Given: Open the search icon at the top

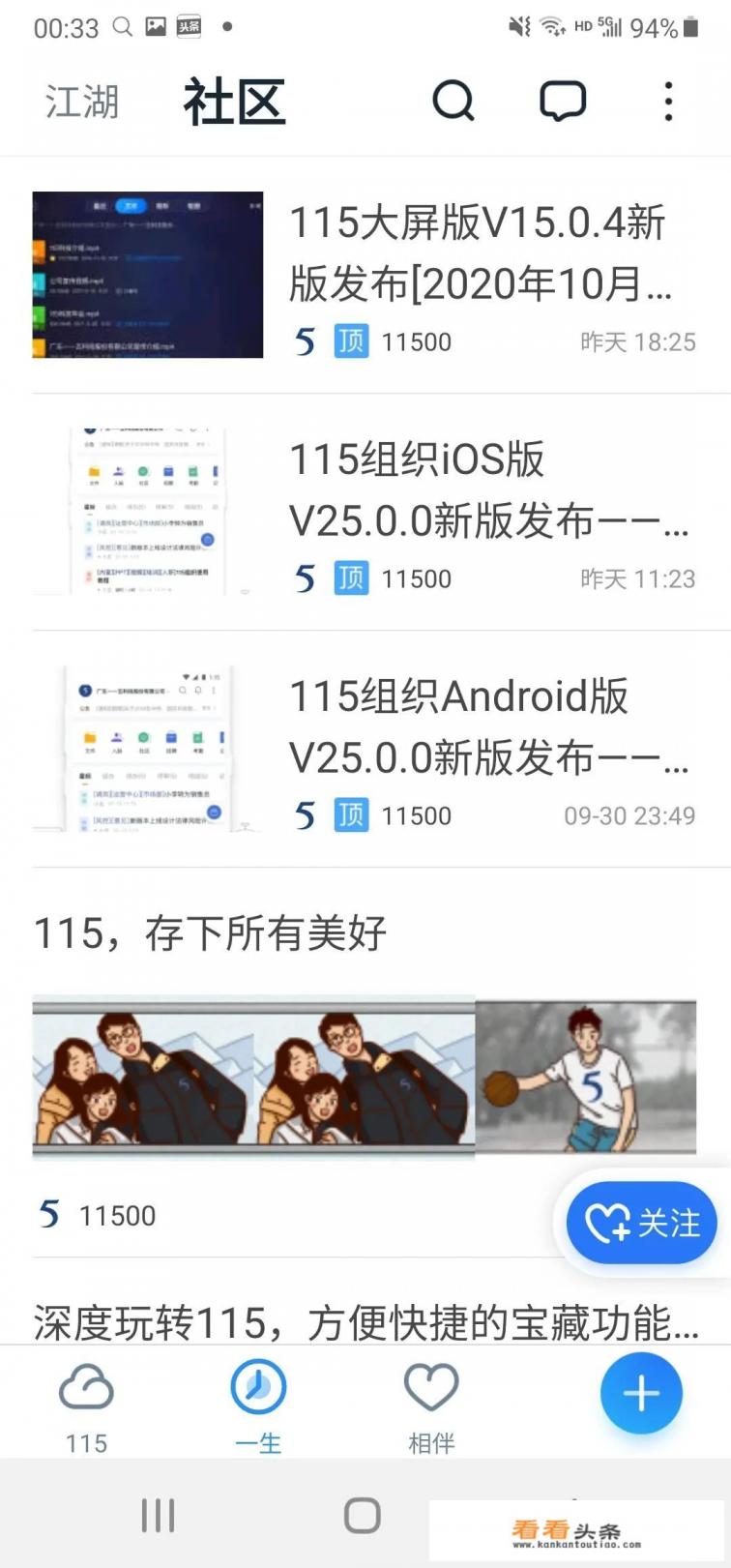Looking at the screenshot, I should click(454, 100).
